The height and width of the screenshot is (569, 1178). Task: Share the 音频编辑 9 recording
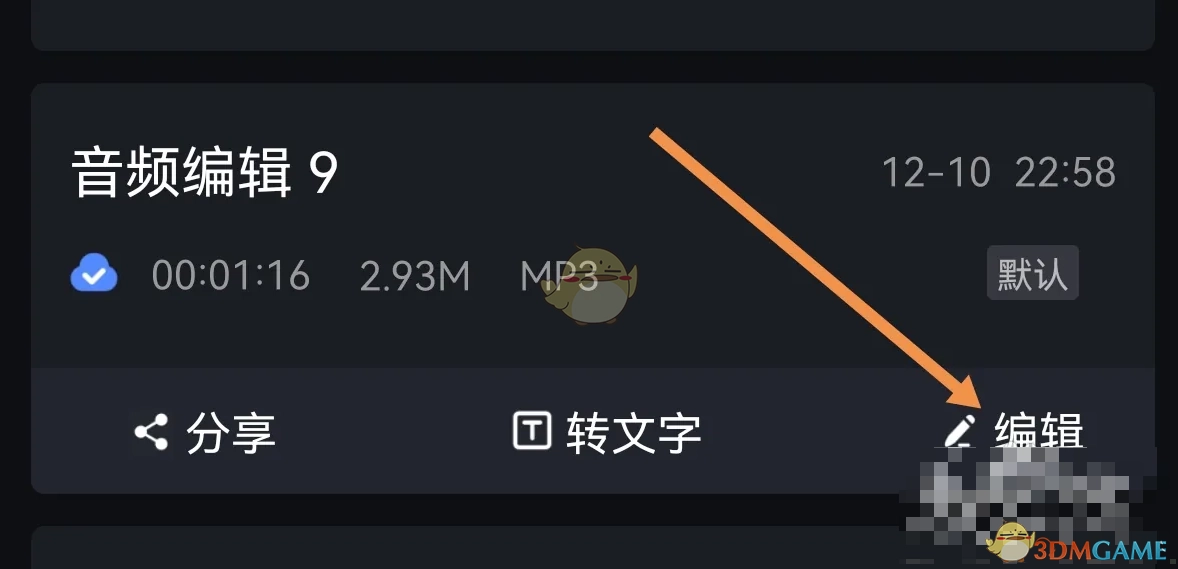click(x=205, y=432)
